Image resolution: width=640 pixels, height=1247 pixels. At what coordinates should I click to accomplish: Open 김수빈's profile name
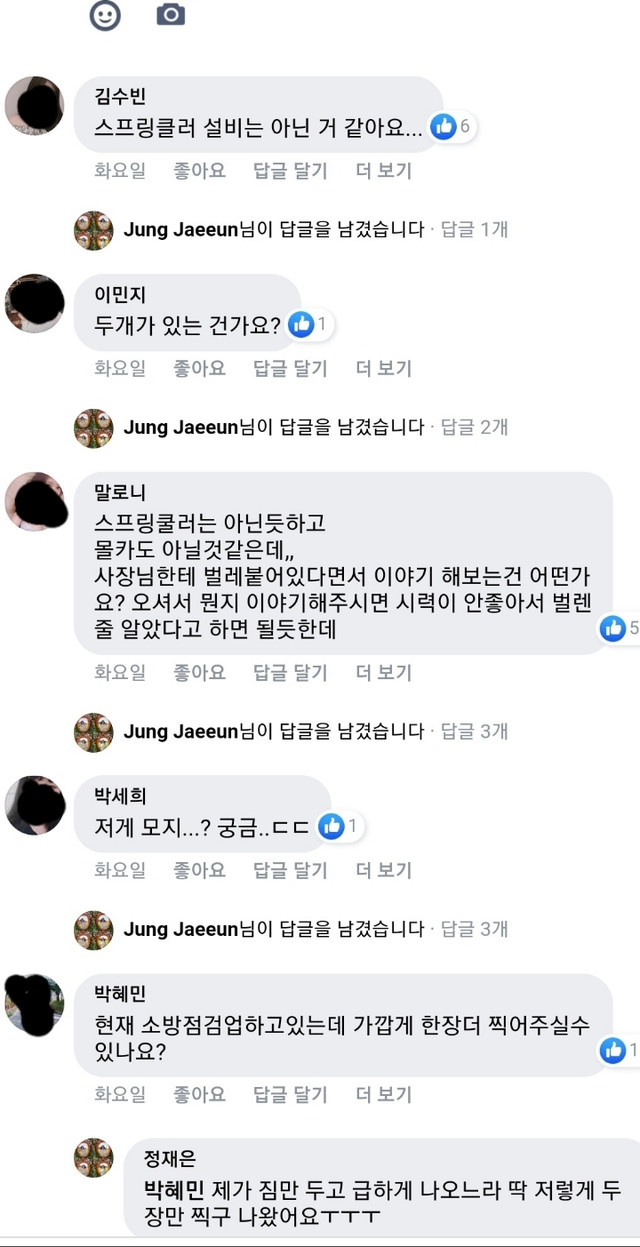point(120,97)
